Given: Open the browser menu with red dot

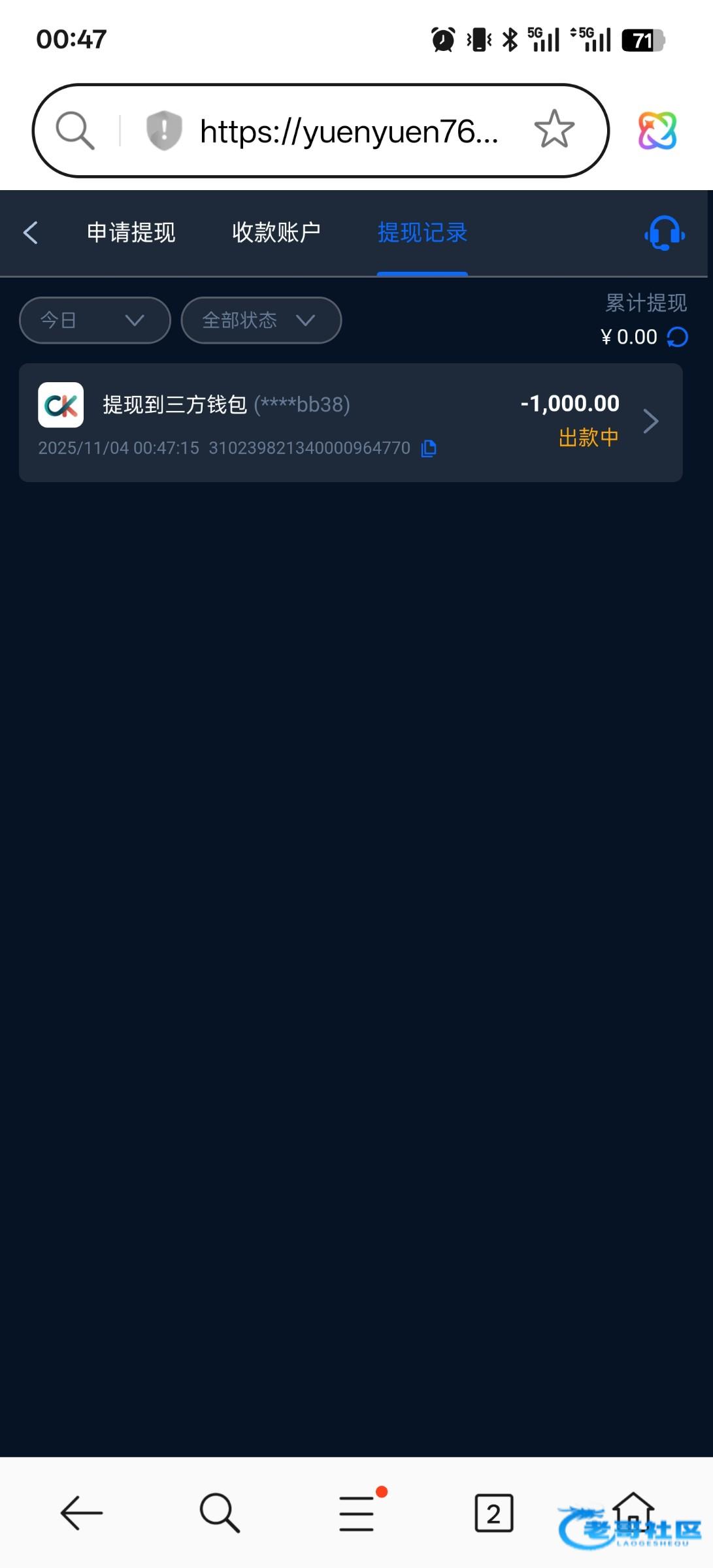Looking at the screenshot, I should point(357,1513).
